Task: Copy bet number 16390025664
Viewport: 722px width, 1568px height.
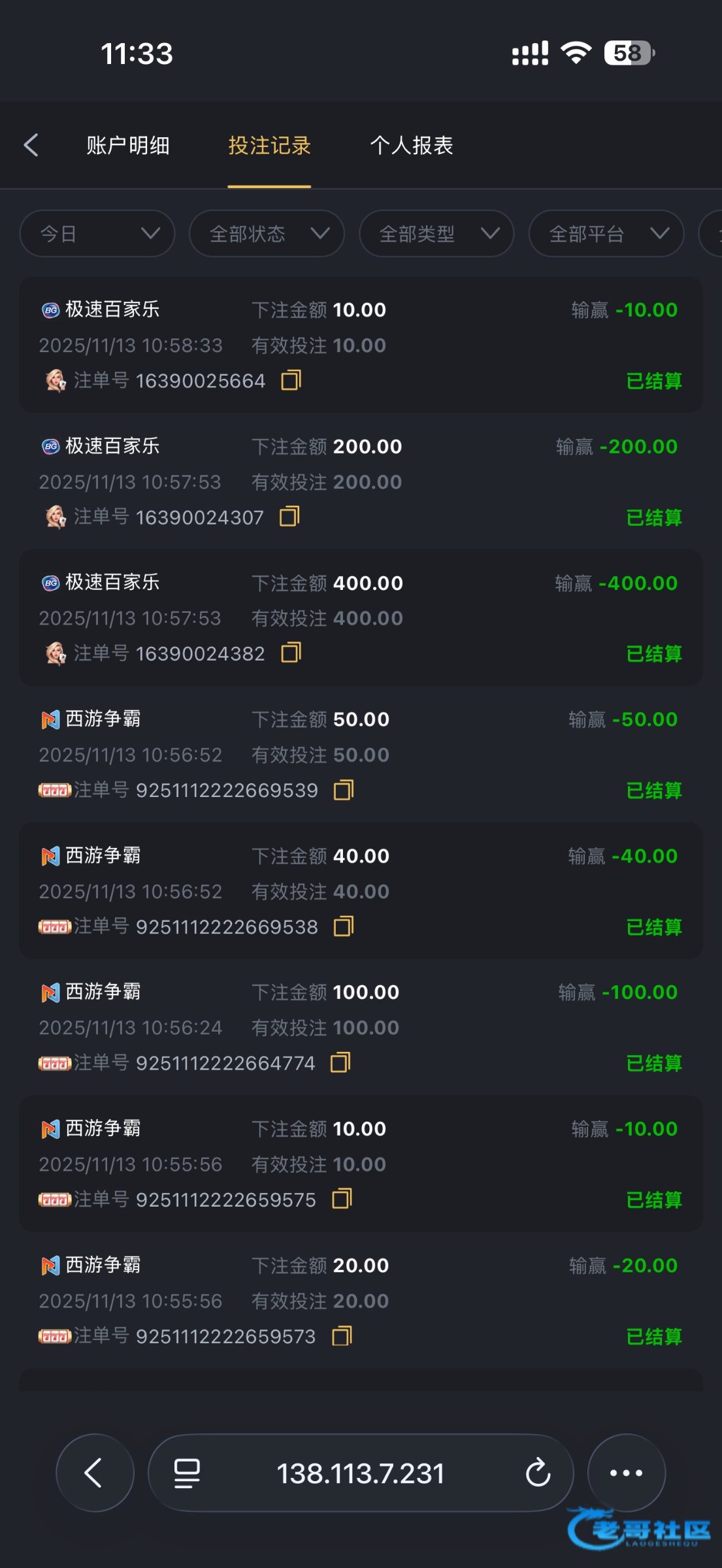Action: click(x=291, y=380)
